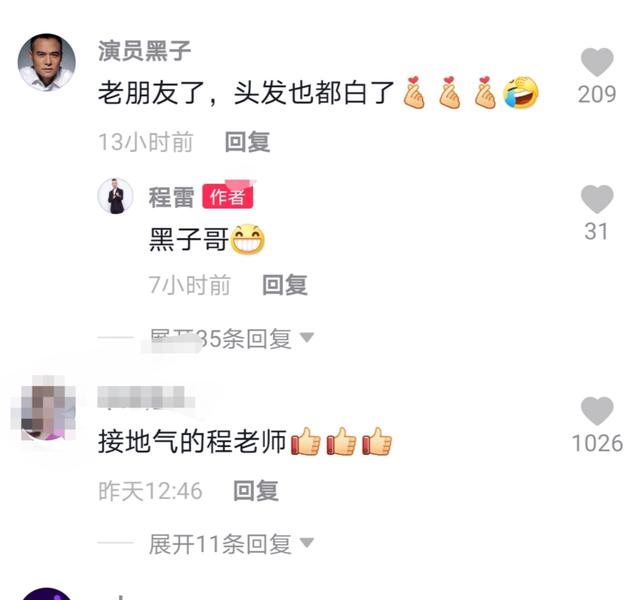
Task: Expand the 35 replies thread
Action: pos(231,339)
